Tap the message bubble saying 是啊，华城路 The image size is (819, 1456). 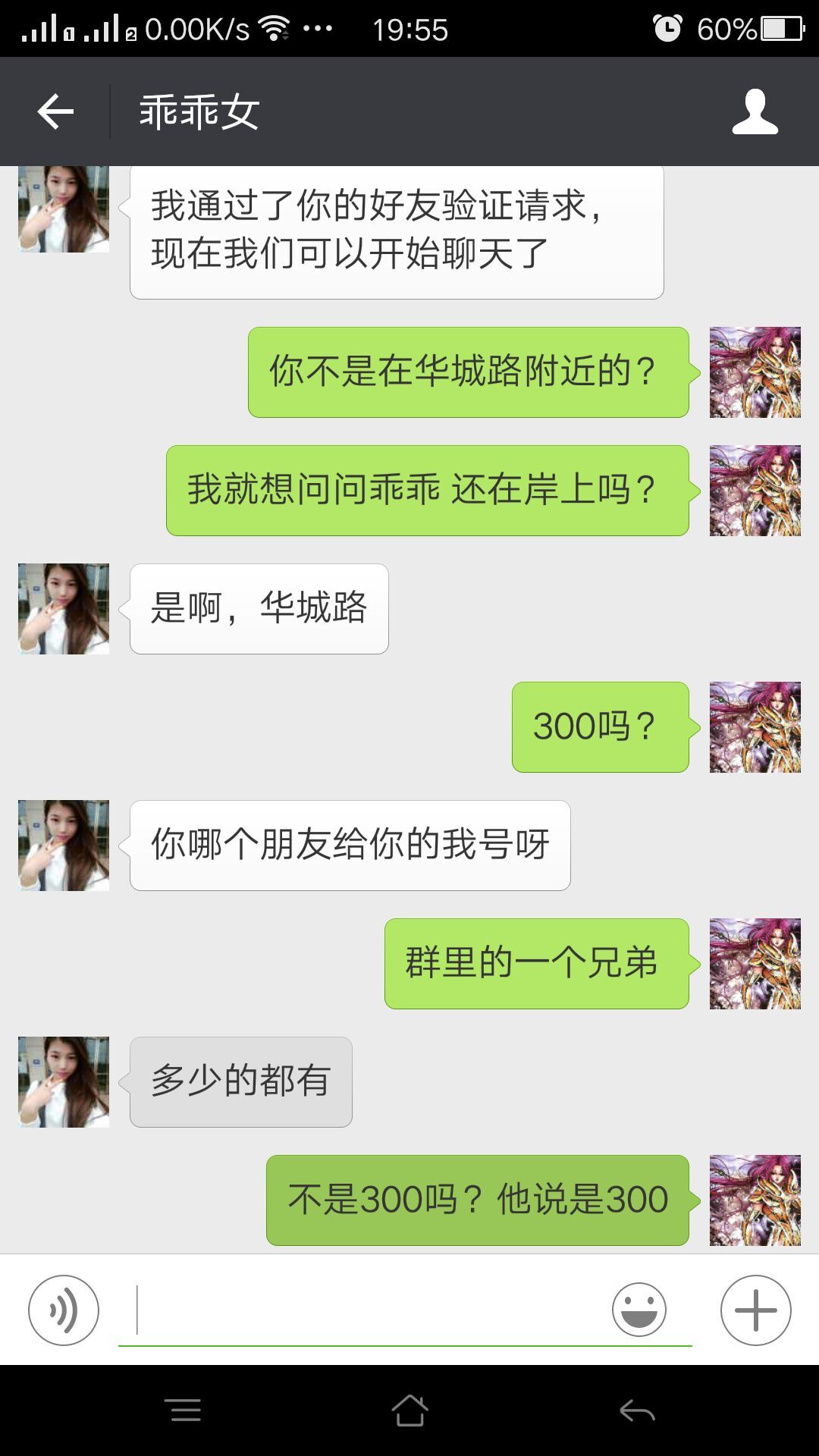pyautogui.click(x=259, y=609)
